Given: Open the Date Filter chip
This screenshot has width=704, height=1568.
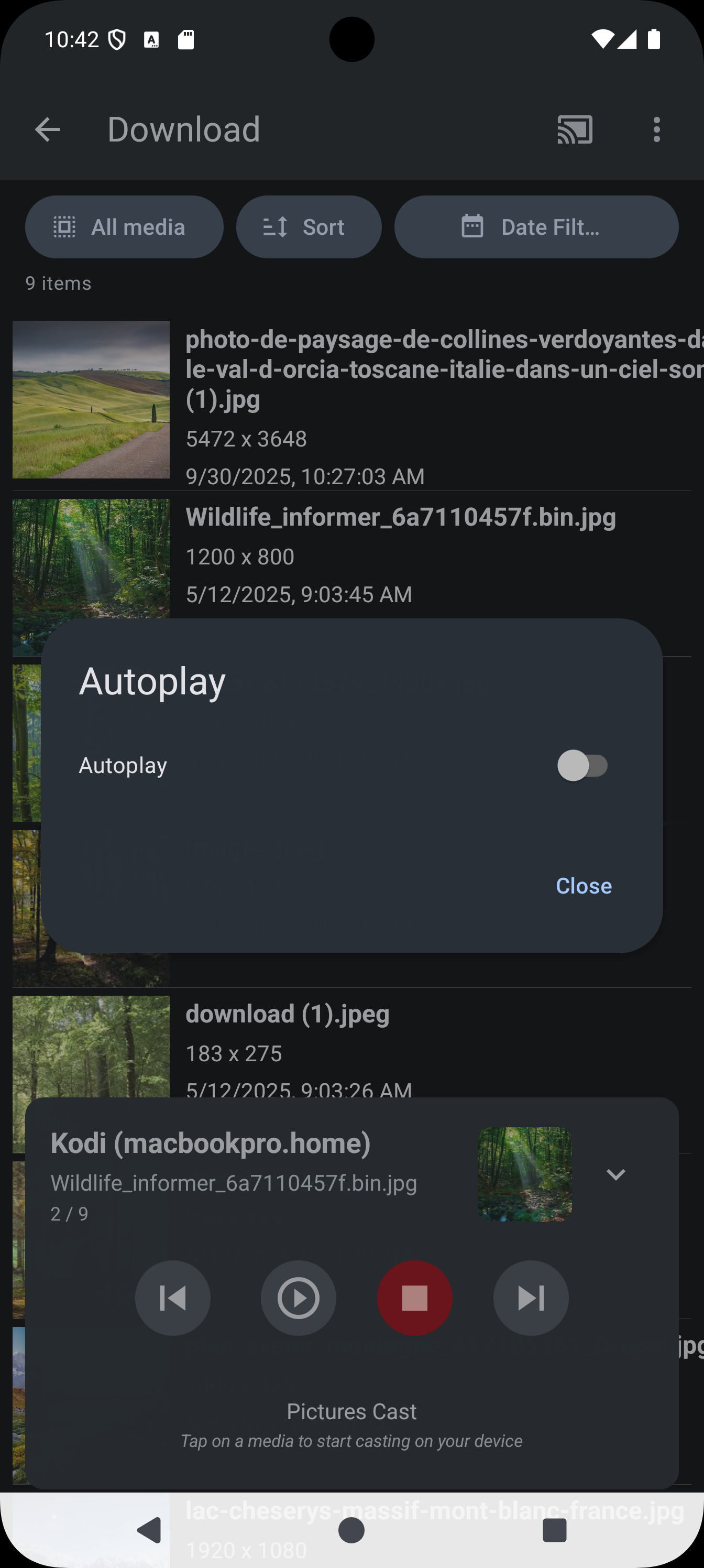Looking at the screenshot, I should (535, 227).
